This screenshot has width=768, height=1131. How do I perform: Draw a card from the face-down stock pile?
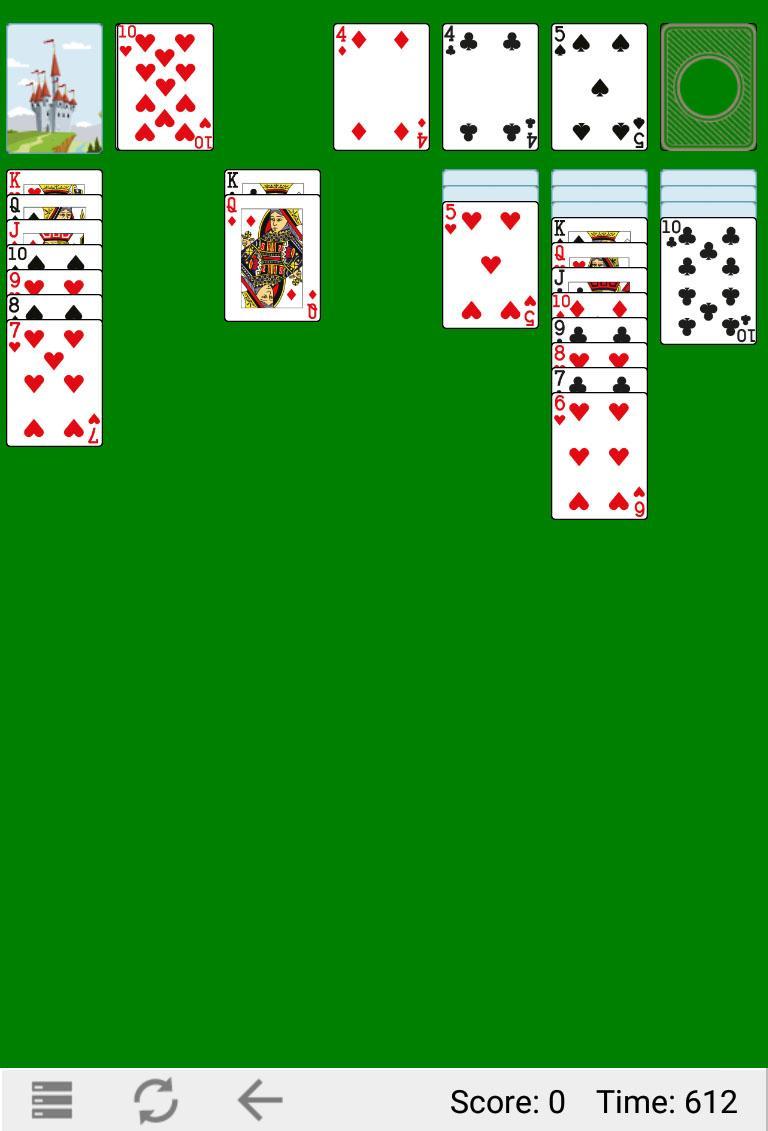click(x=707, y=86)
